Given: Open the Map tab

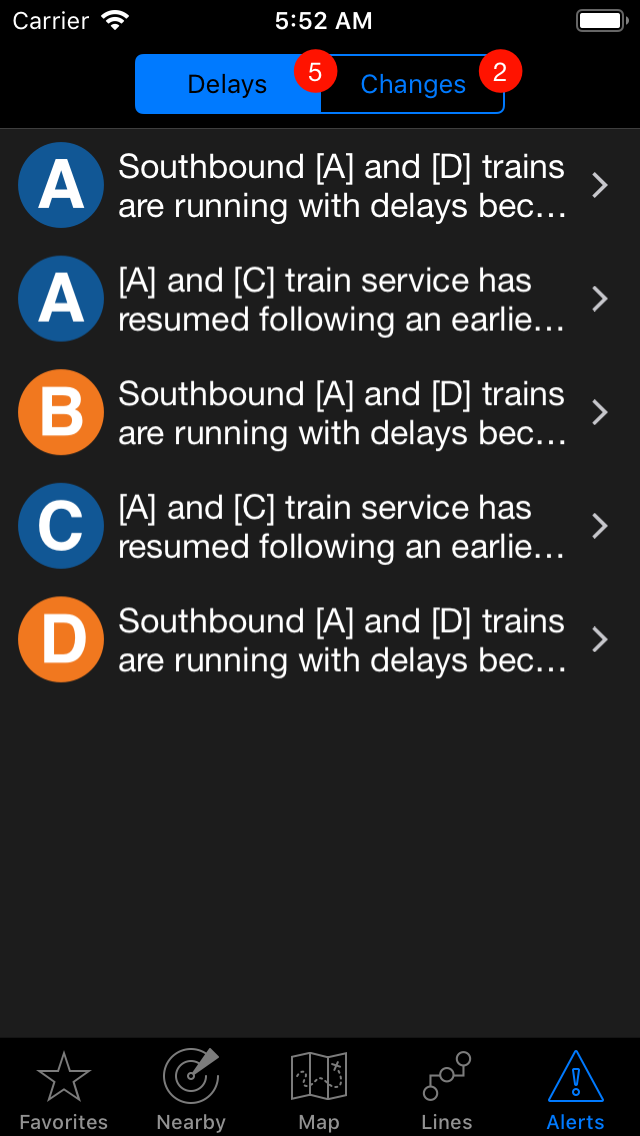Looking at the screenshot, I should click(x=319, y=1090).
